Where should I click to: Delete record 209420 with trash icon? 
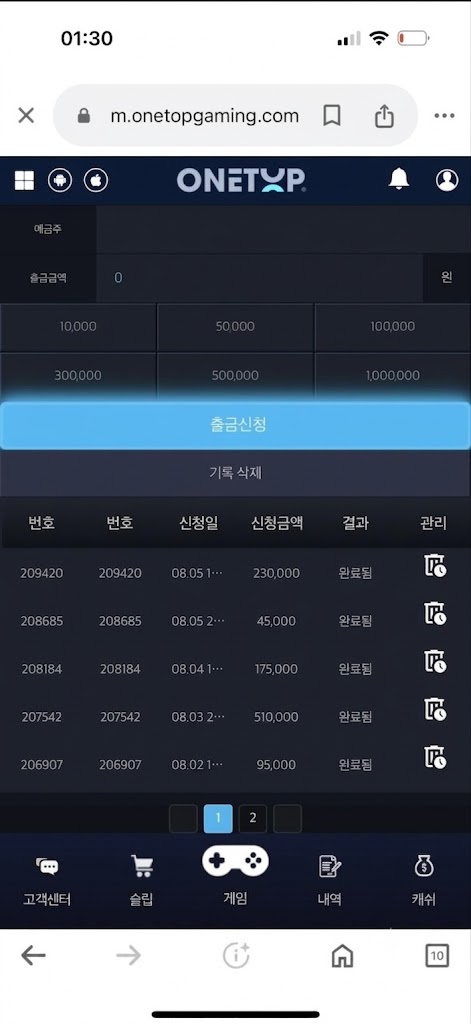click(x=434, y=566)
